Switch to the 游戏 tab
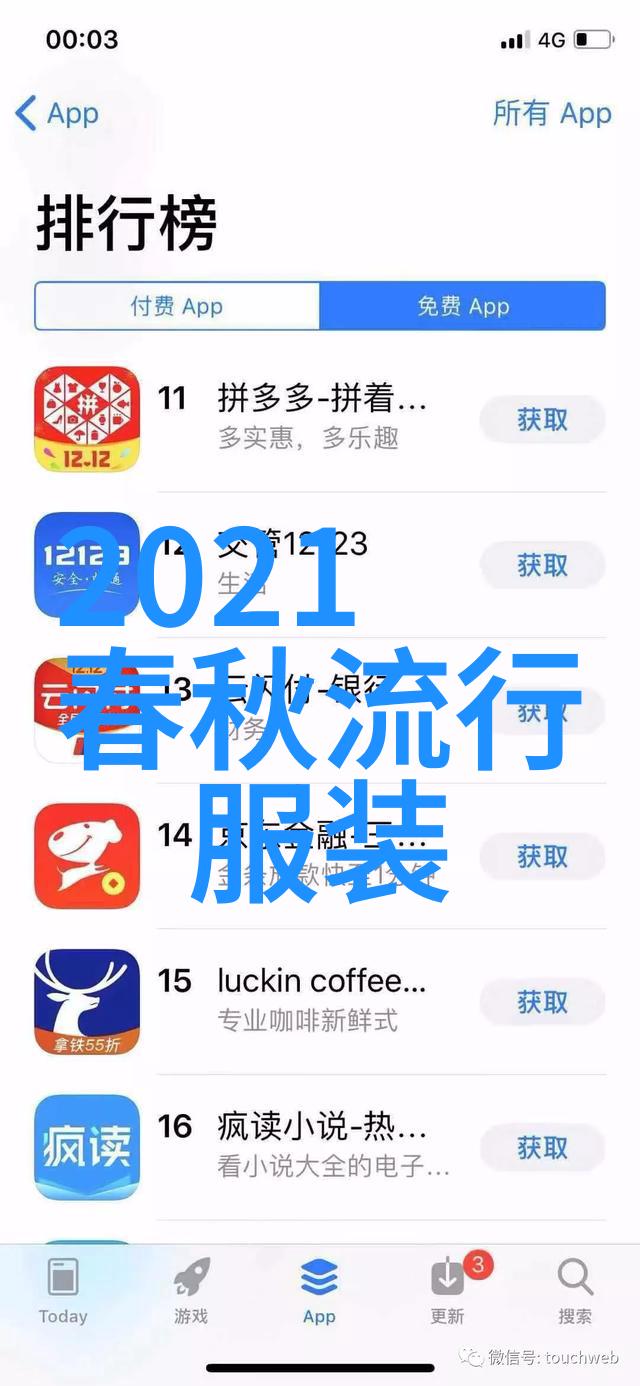This screenshot has height=1386, width=640. (x=190, y=1290)
